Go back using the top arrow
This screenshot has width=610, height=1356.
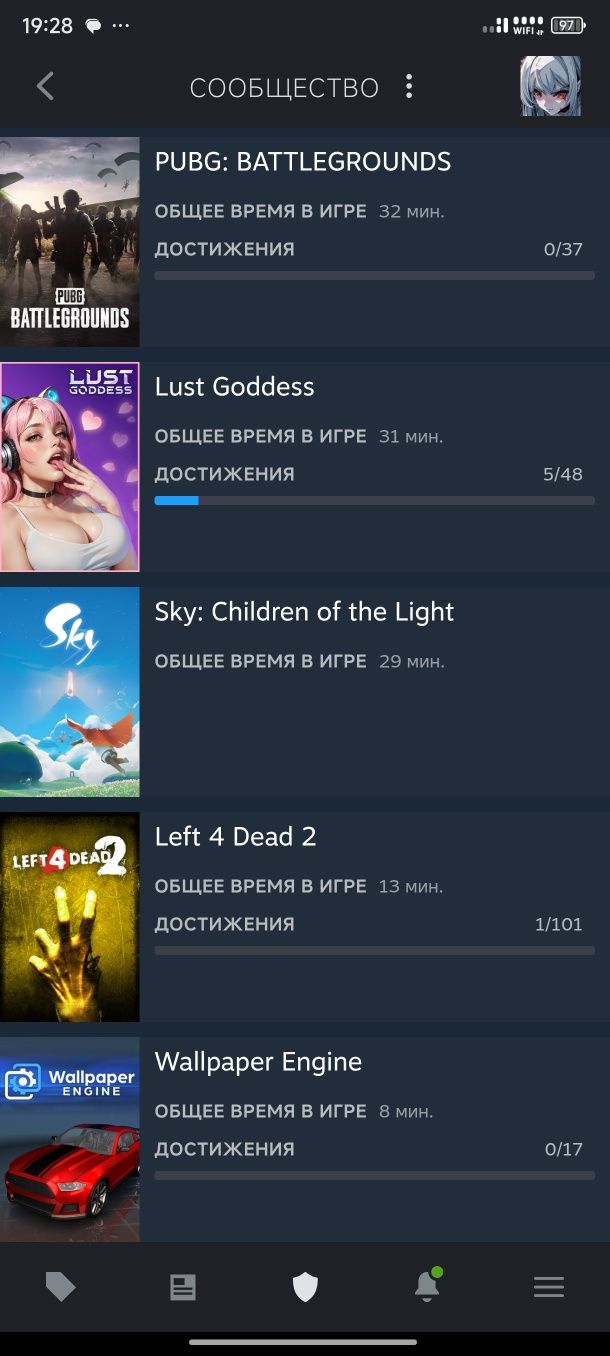(45, 87)
